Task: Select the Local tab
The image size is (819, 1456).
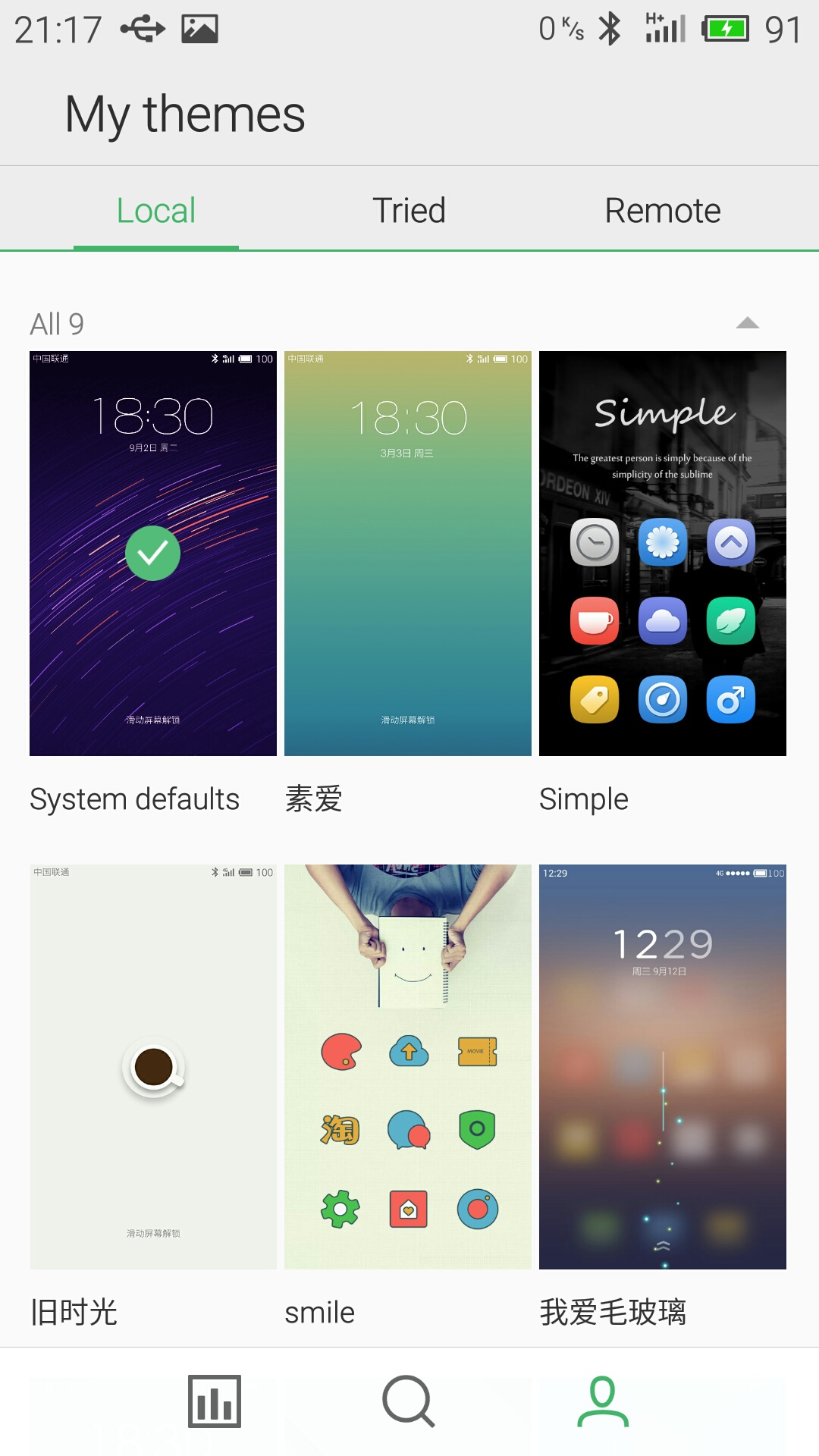Action: click(x=156, y=210)
